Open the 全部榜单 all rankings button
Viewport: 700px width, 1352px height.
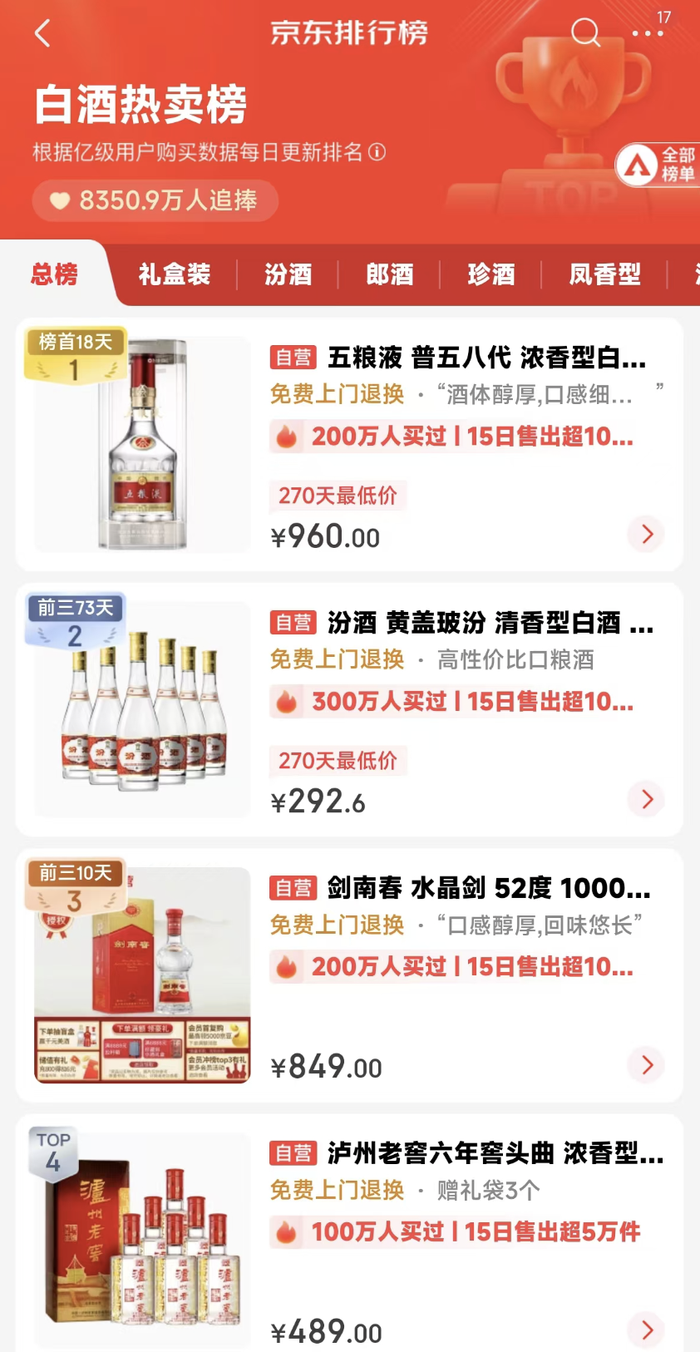coord(657,165)
